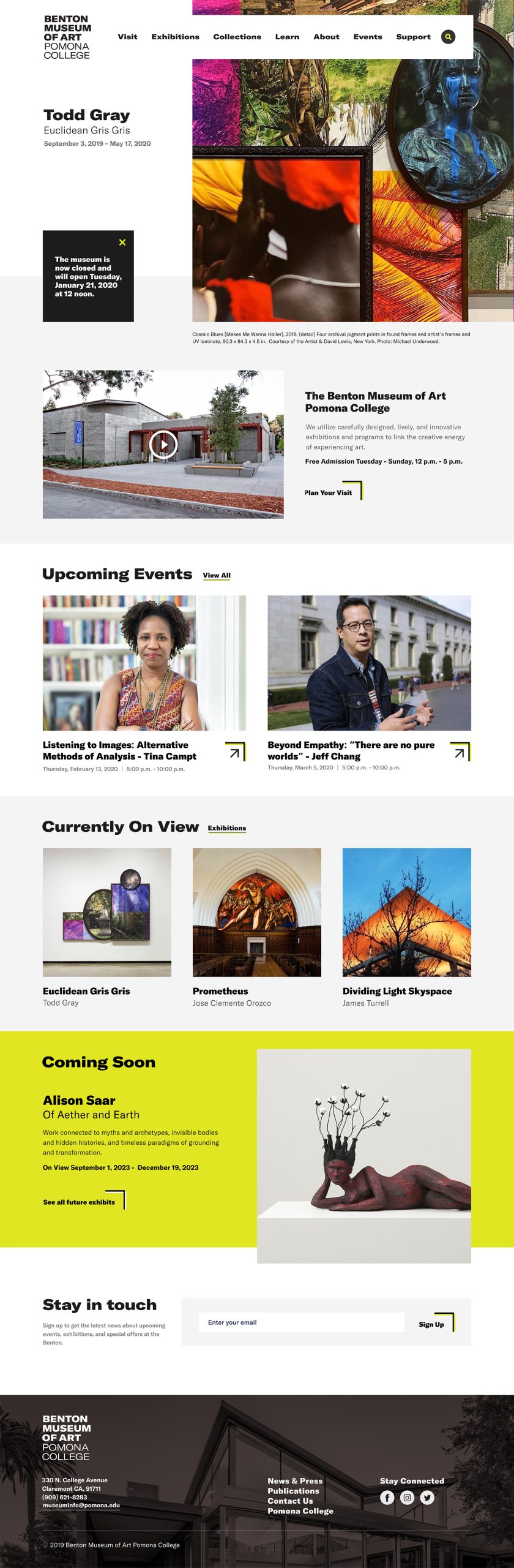View all upcoming events
514x1568 pixels.
(217, 575)
